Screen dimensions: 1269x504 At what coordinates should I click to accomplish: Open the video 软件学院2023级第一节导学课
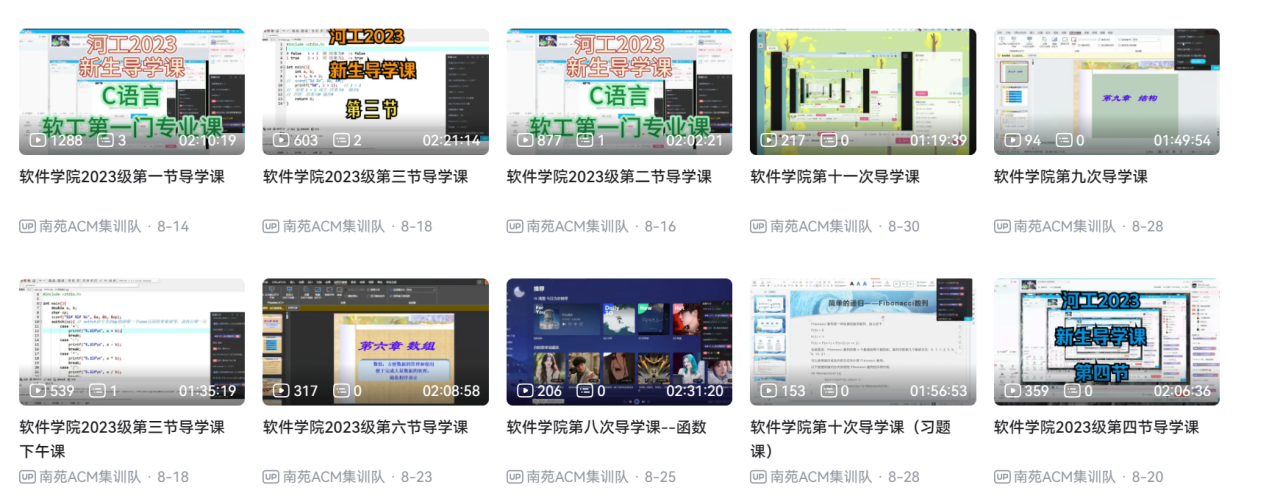pos(131,92)
